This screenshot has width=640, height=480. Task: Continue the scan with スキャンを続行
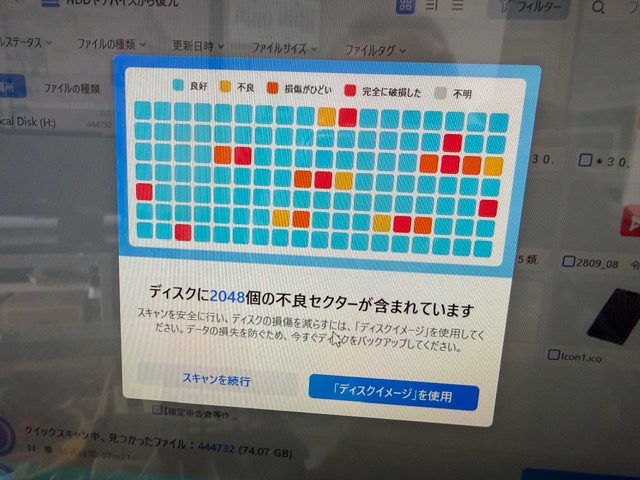pos(216,381)
